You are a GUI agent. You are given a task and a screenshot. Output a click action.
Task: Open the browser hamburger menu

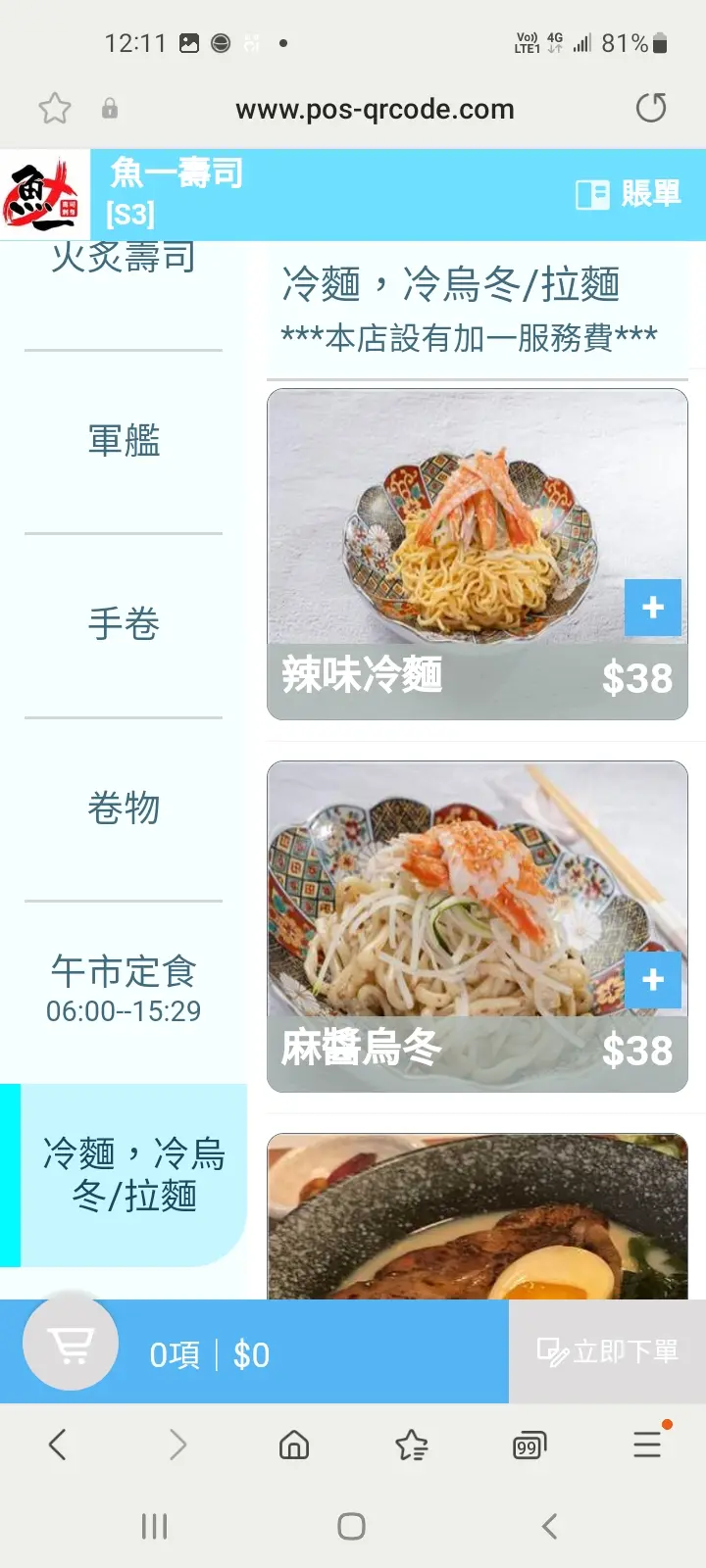(x=647, y=1445)
